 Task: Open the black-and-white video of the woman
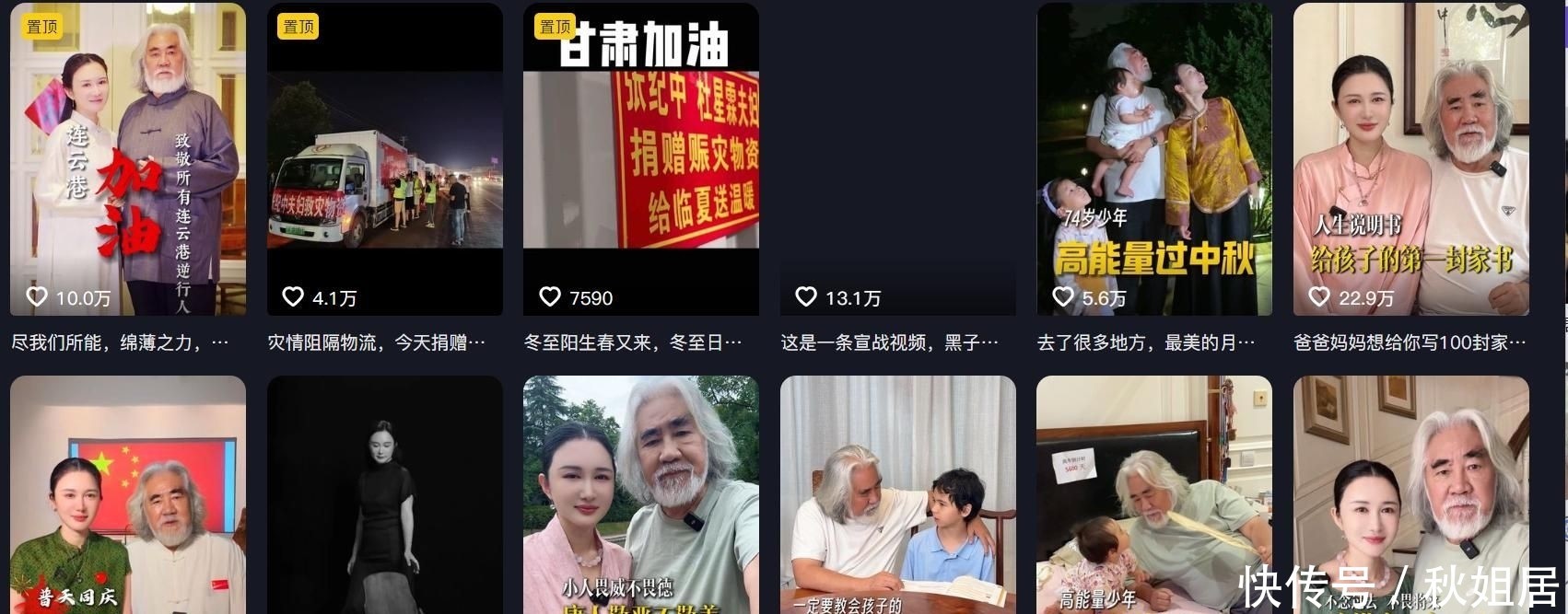point(384,494)
